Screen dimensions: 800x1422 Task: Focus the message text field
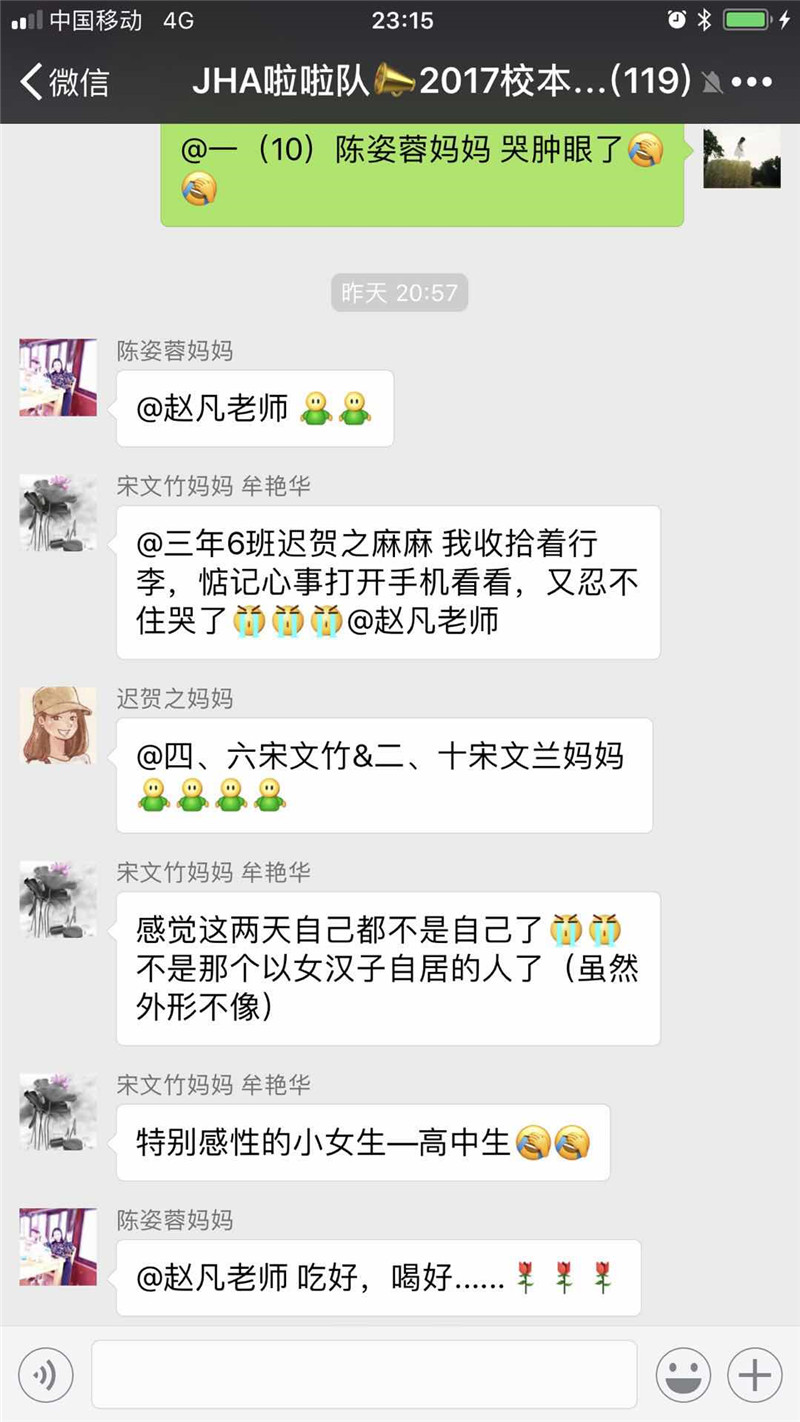coord(364,1374)
